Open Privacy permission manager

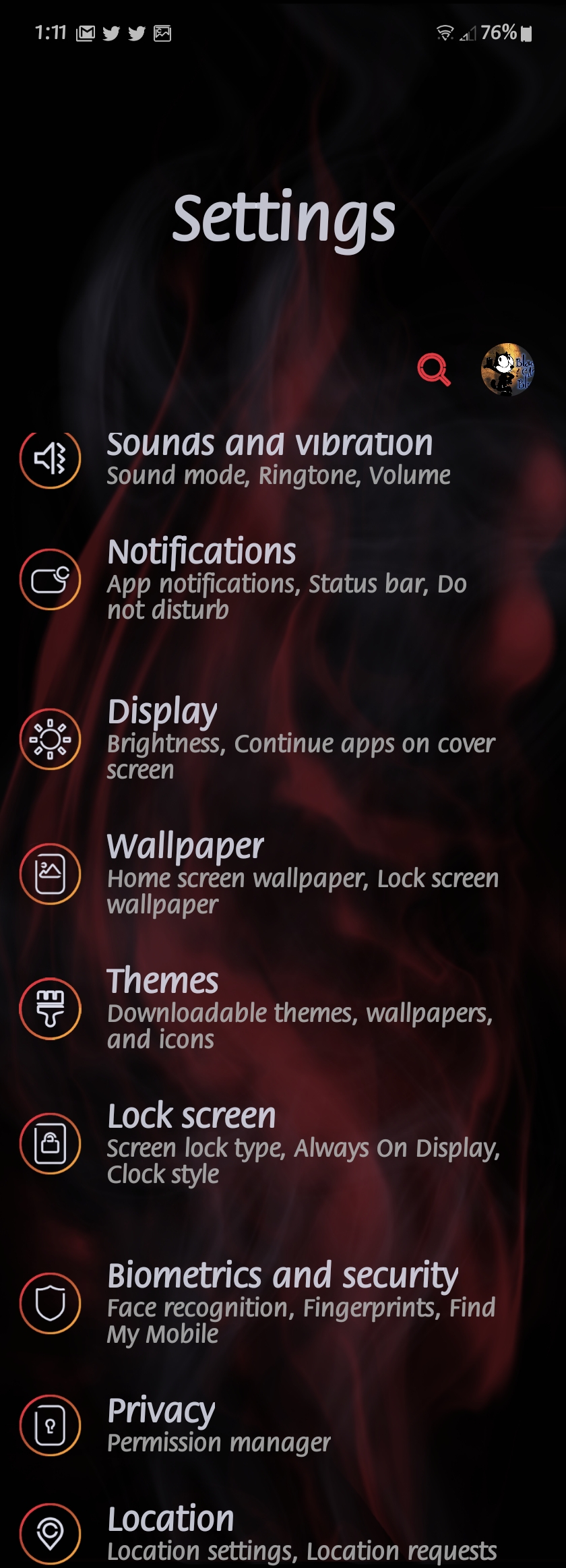pos(270,1425)
